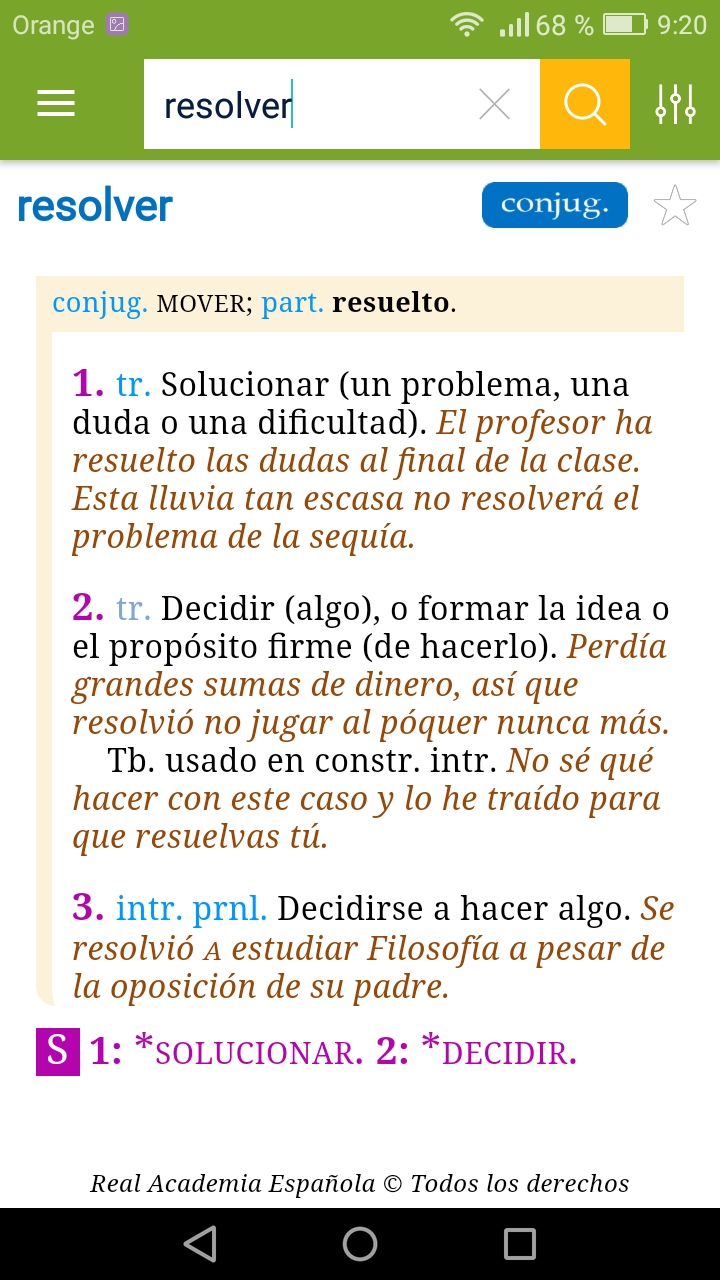Image resolution: width=720 pixels, height=1280 pixels.
Task: Go to the home screen
Action: point(360,1244)
